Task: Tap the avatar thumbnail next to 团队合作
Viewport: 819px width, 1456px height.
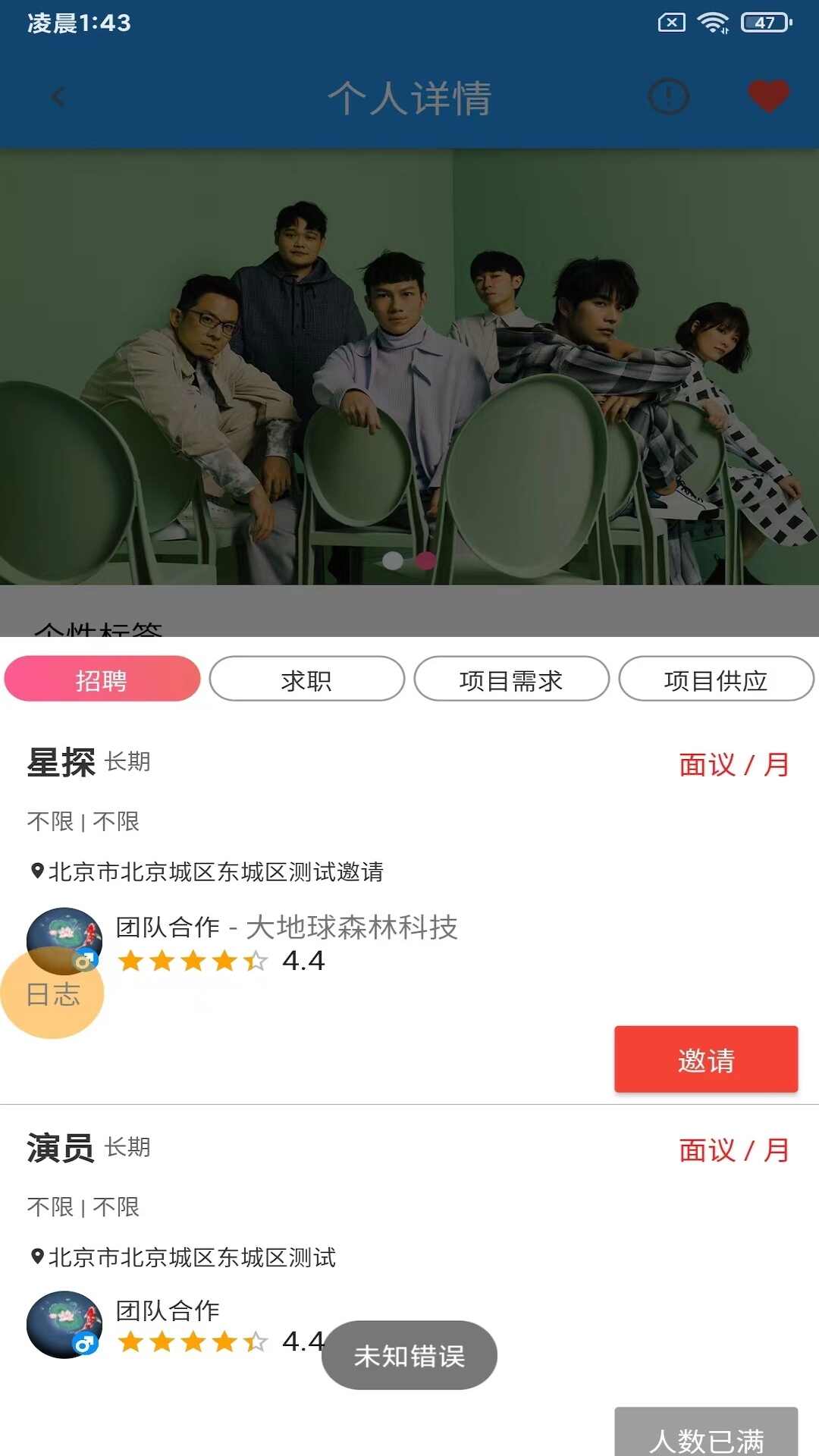Action: coord(64,940)
